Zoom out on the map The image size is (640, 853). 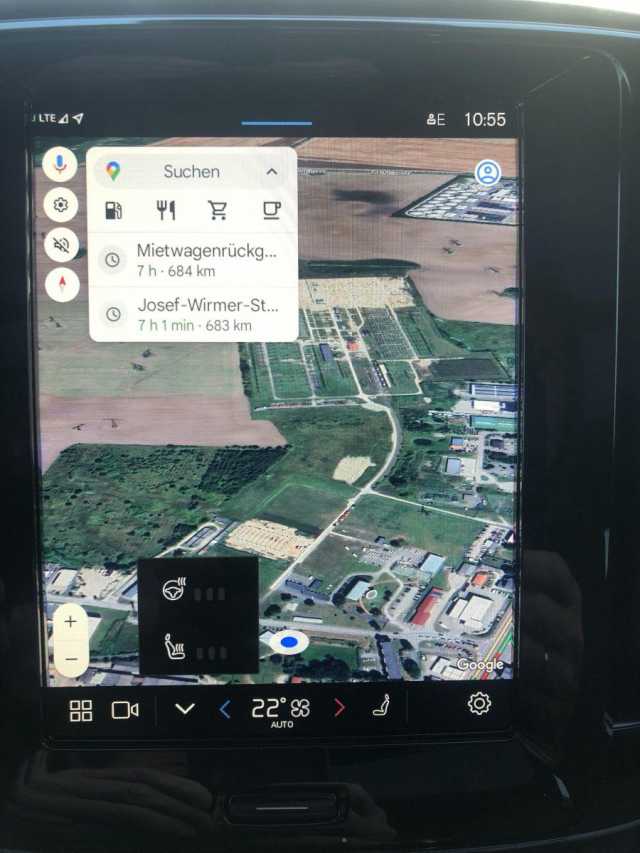[70, 659]
